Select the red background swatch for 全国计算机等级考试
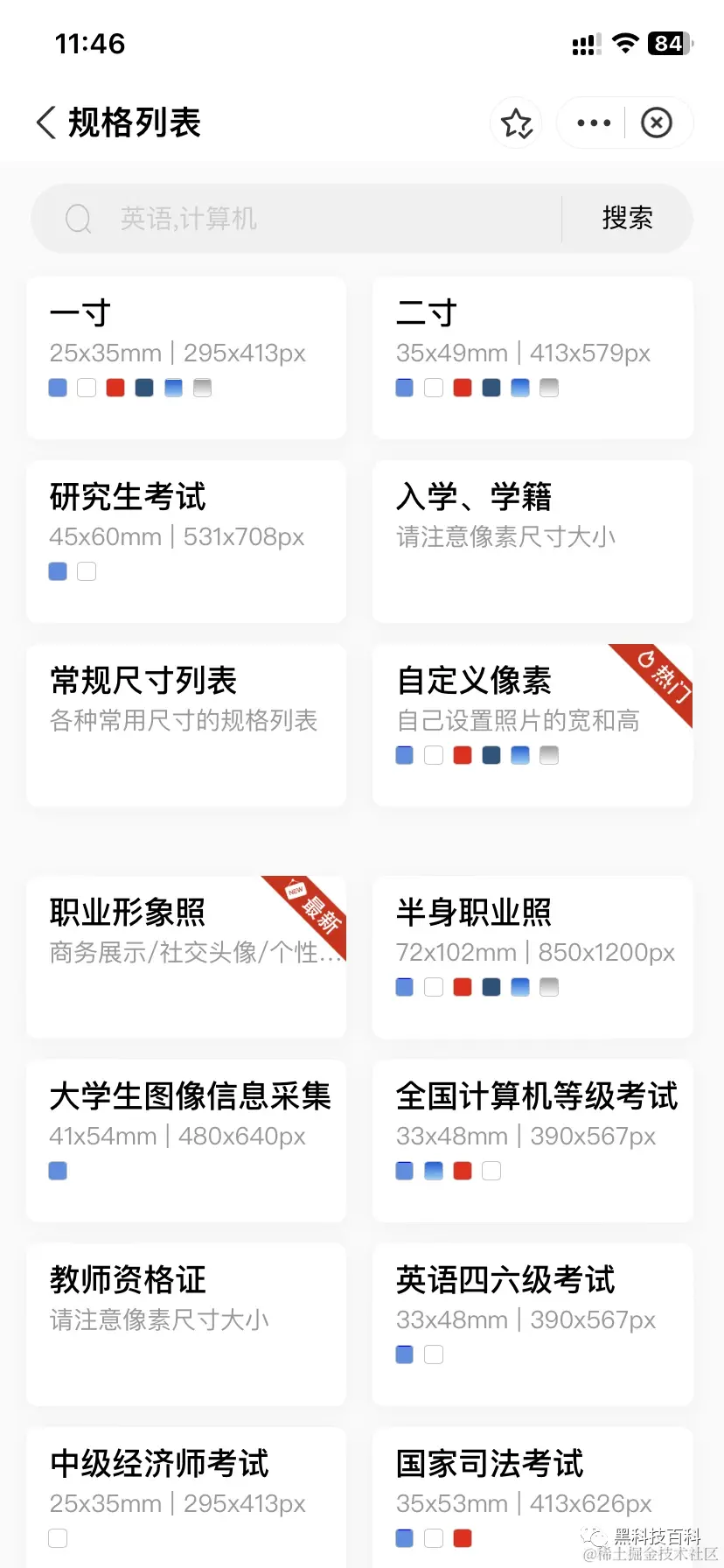The image size is (724, 1568). tap(462, 1170)
